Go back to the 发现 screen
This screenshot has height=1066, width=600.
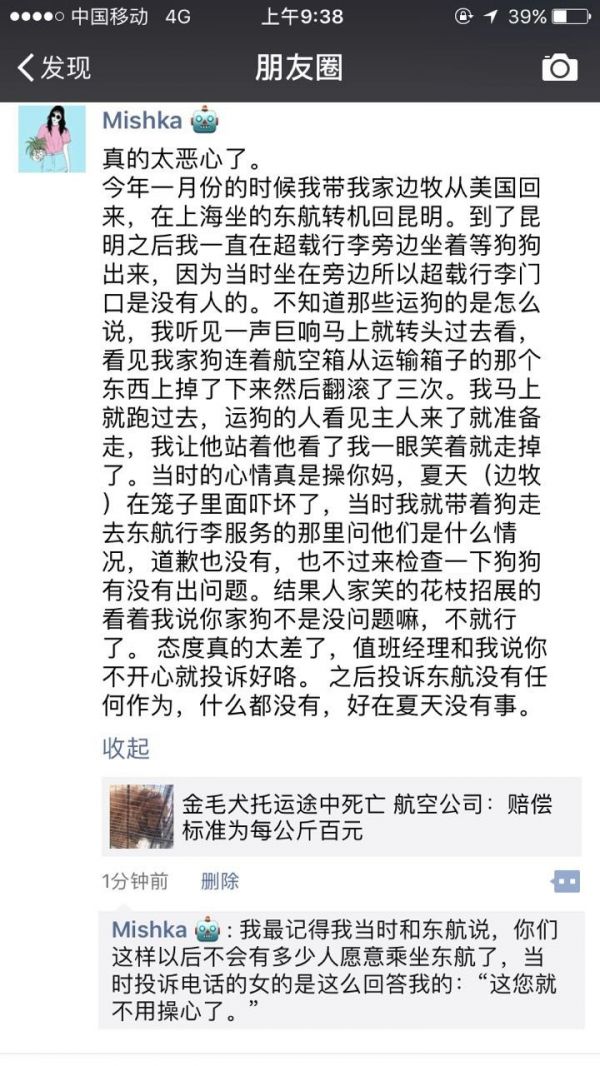(54, 68)
